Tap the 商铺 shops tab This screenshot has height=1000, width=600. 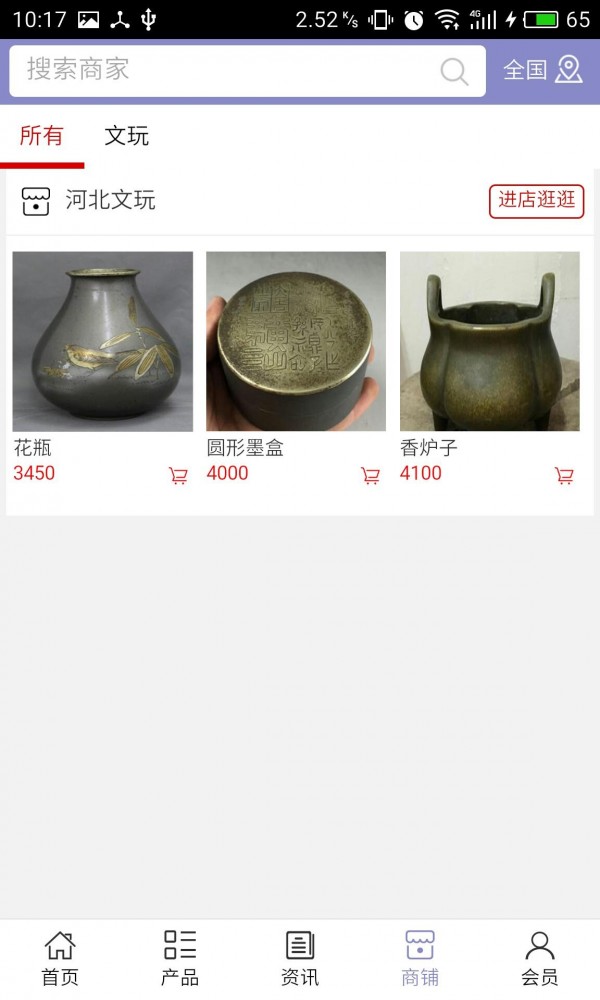[420, 958]
